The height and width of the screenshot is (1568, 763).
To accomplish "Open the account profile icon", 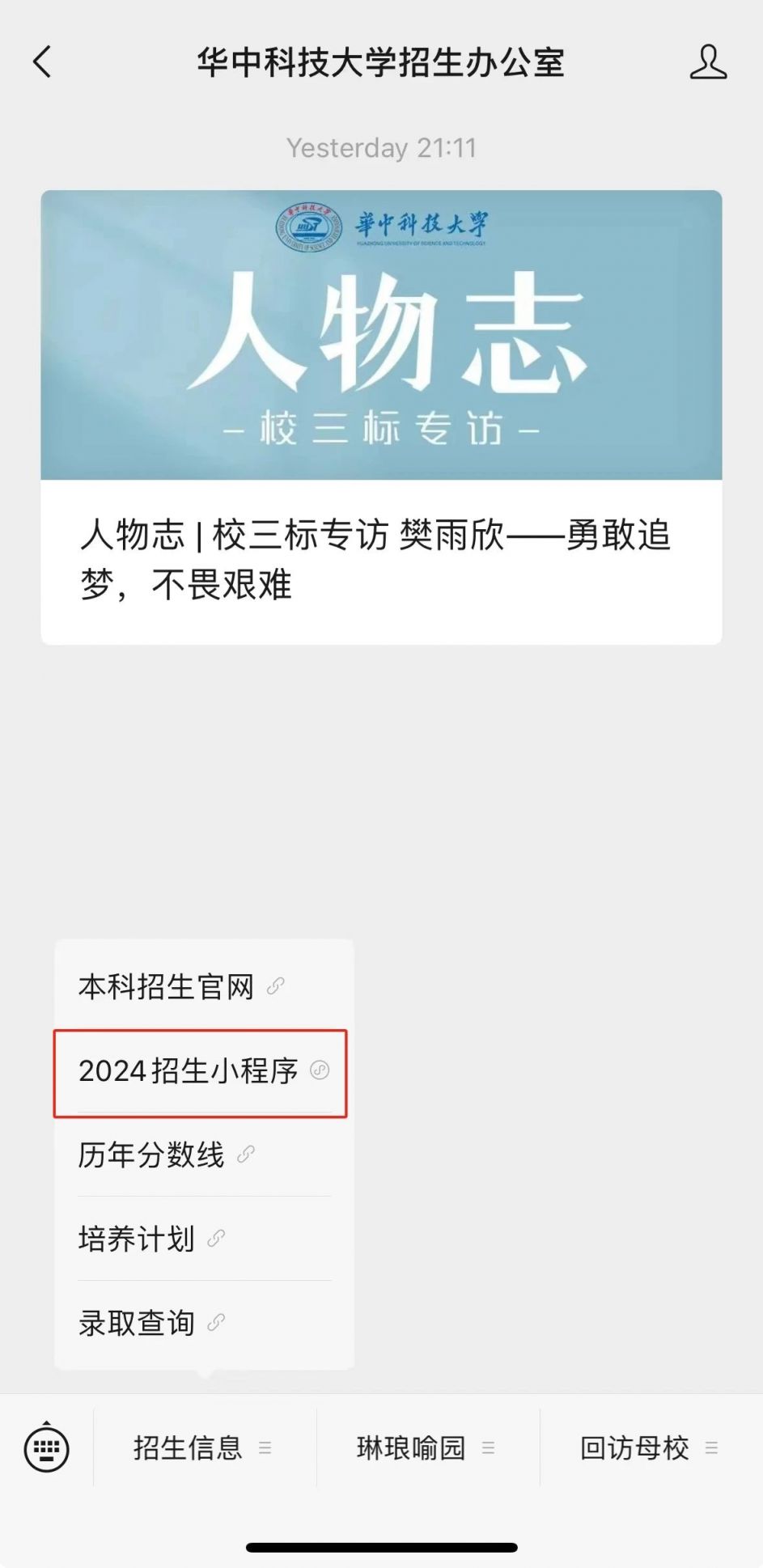I will pos(707,62).
